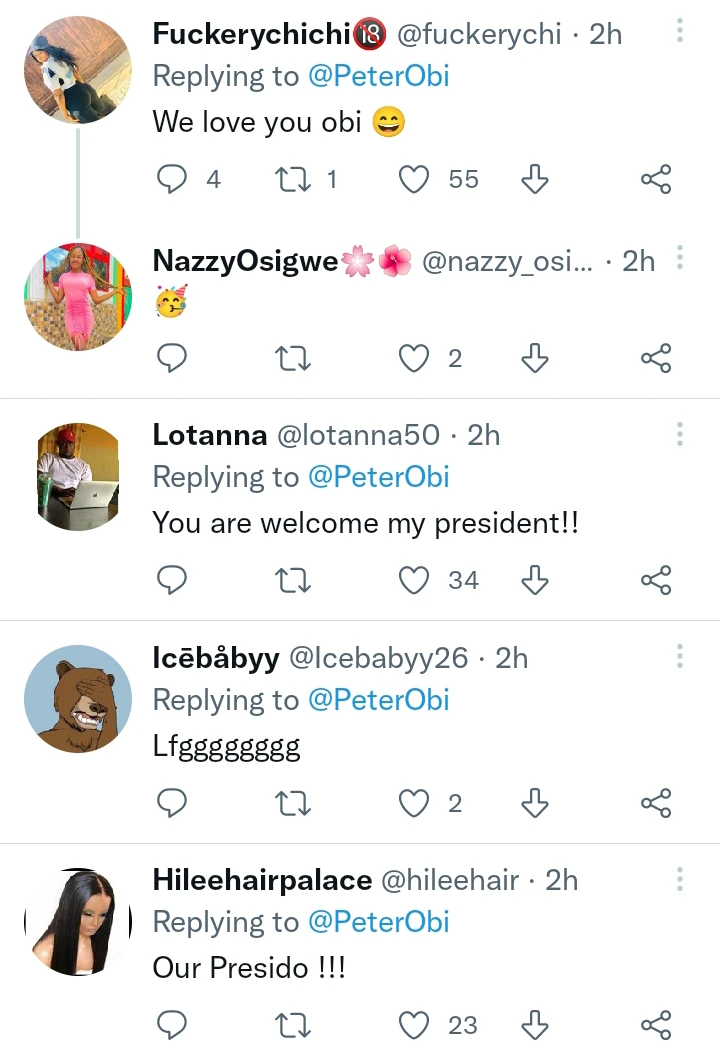The height and width of the screenshot is (1051, 720).
Task: Share Fuckerychichi's reply
Action: coord(656,180)
